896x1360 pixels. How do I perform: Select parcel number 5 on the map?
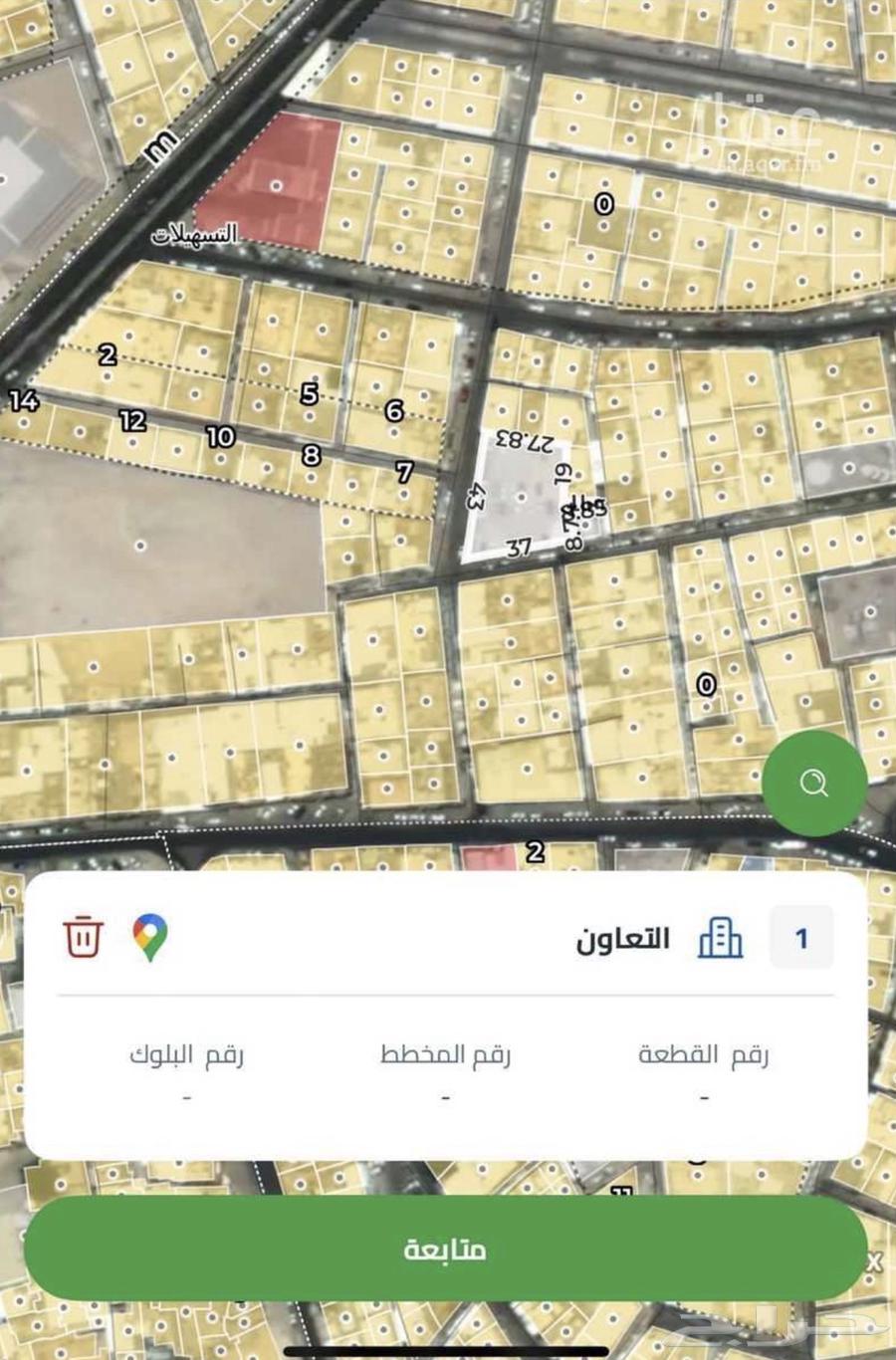coord(309,394)
